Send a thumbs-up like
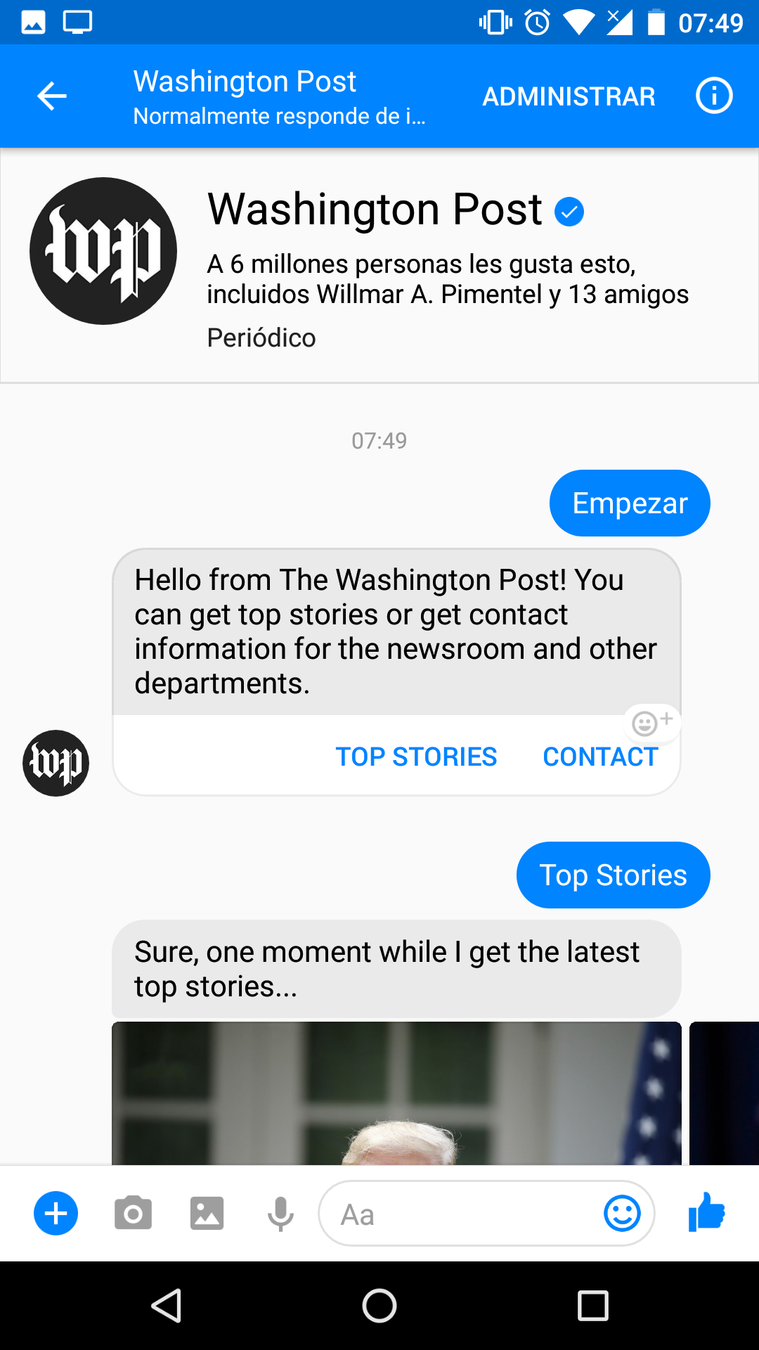The image size is (759, 1350). point(707,1213)
